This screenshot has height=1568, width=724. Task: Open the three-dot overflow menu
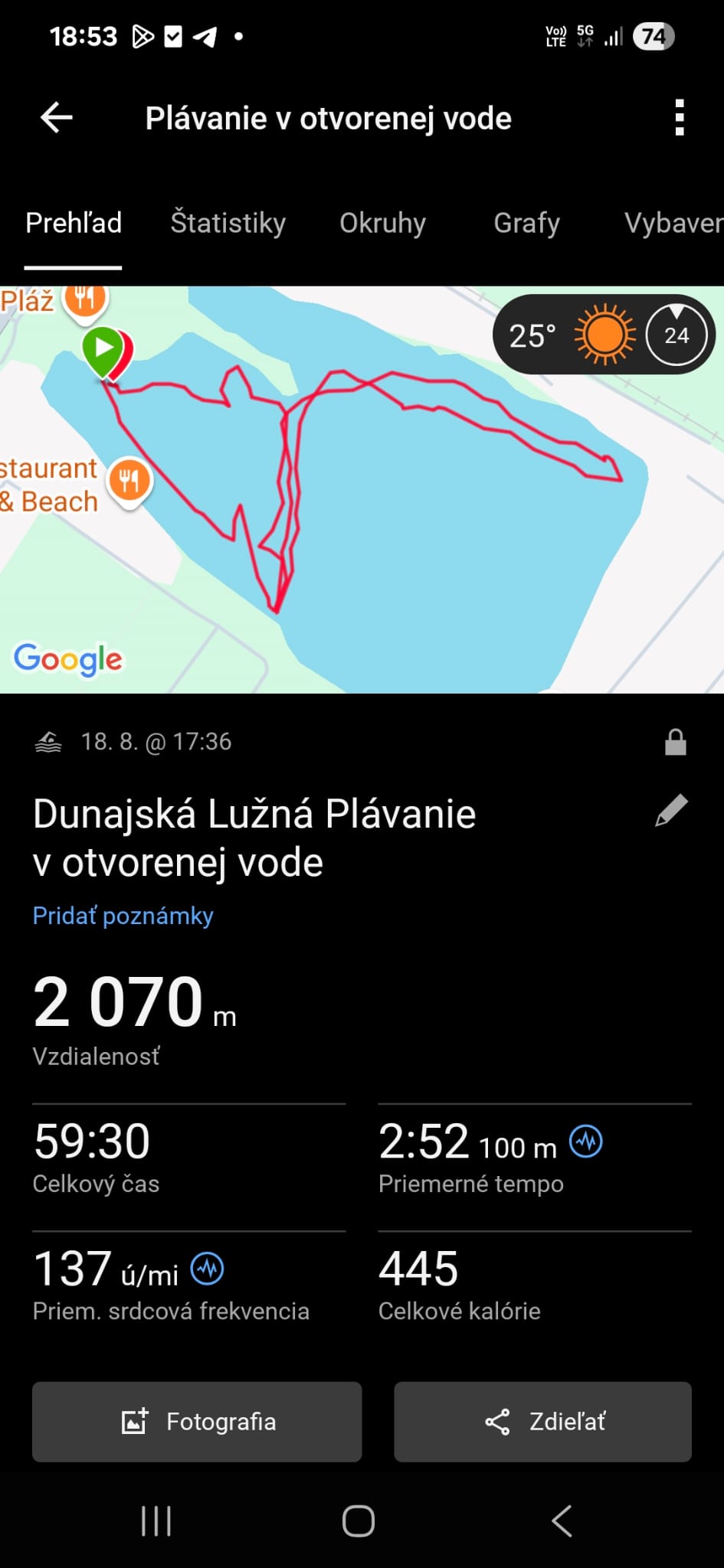[x=679, y=118]
